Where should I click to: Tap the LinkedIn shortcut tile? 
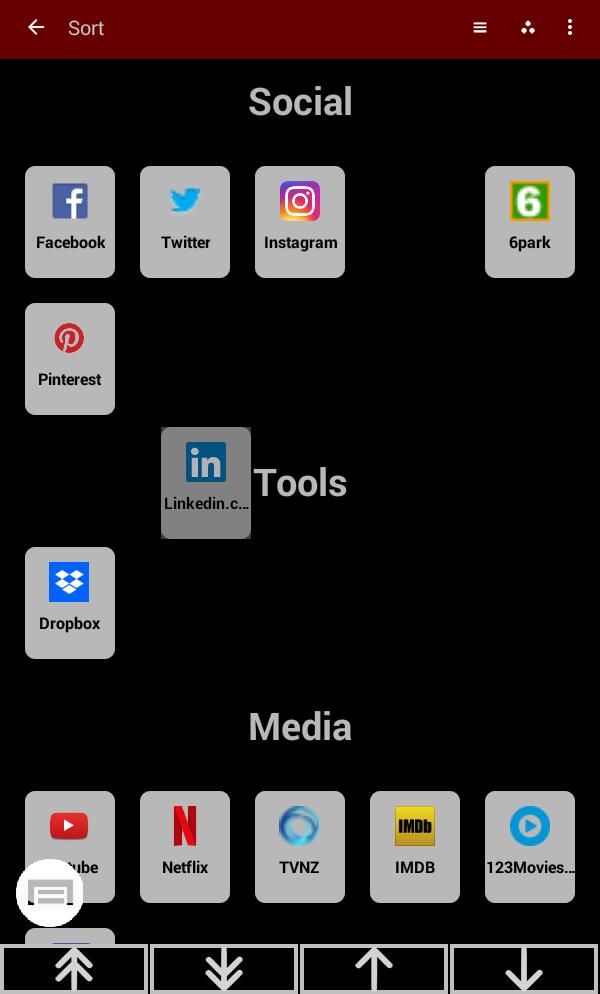206,482
